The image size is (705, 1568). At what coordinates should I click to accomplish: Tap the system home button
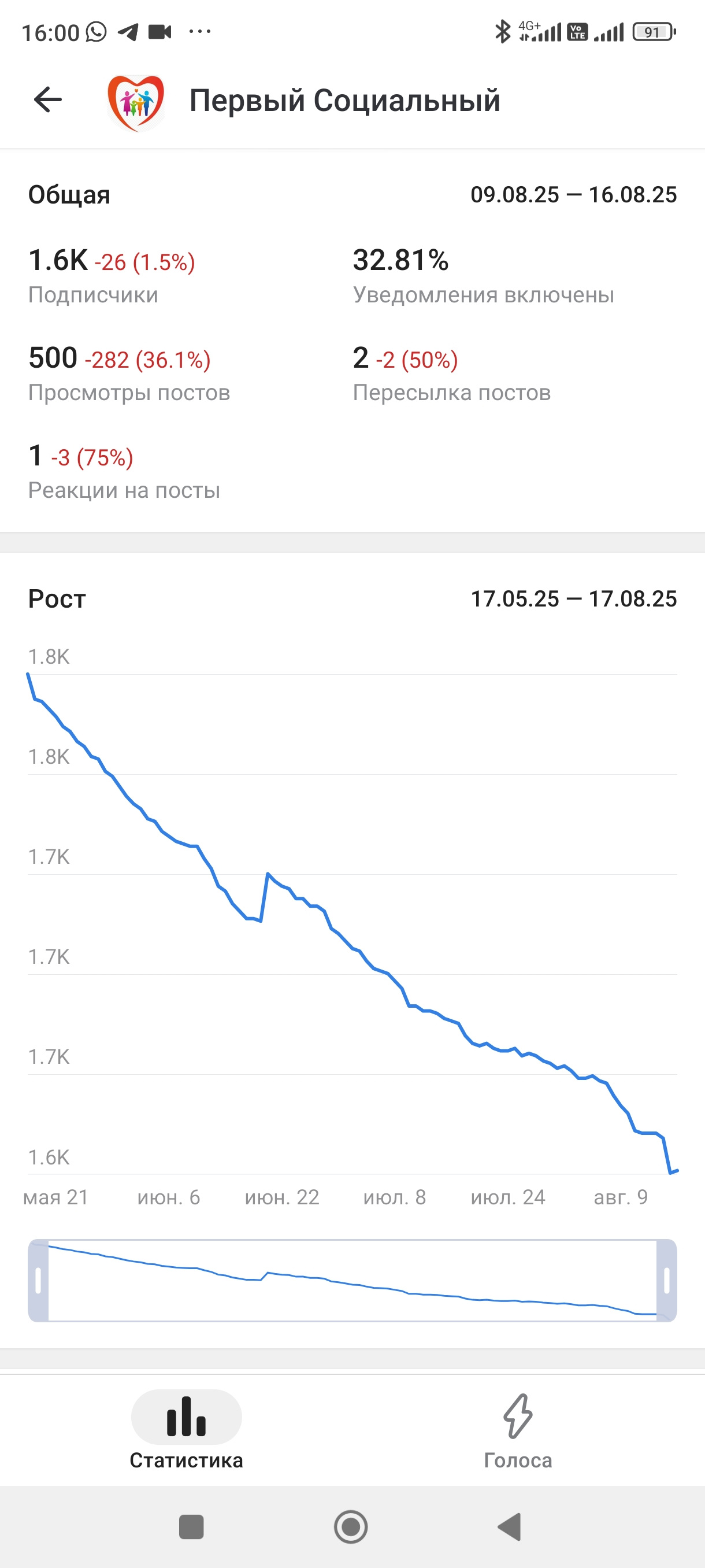[x=351, y=1526]
